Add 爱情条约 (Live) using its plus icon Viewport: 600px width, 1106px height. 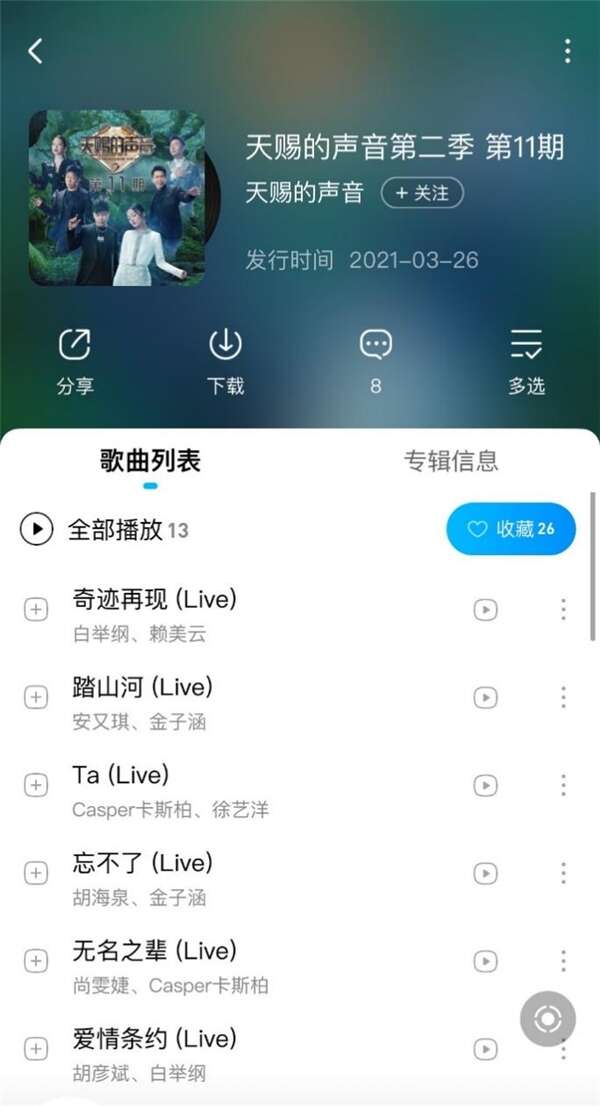click(x=36, y=1048)
